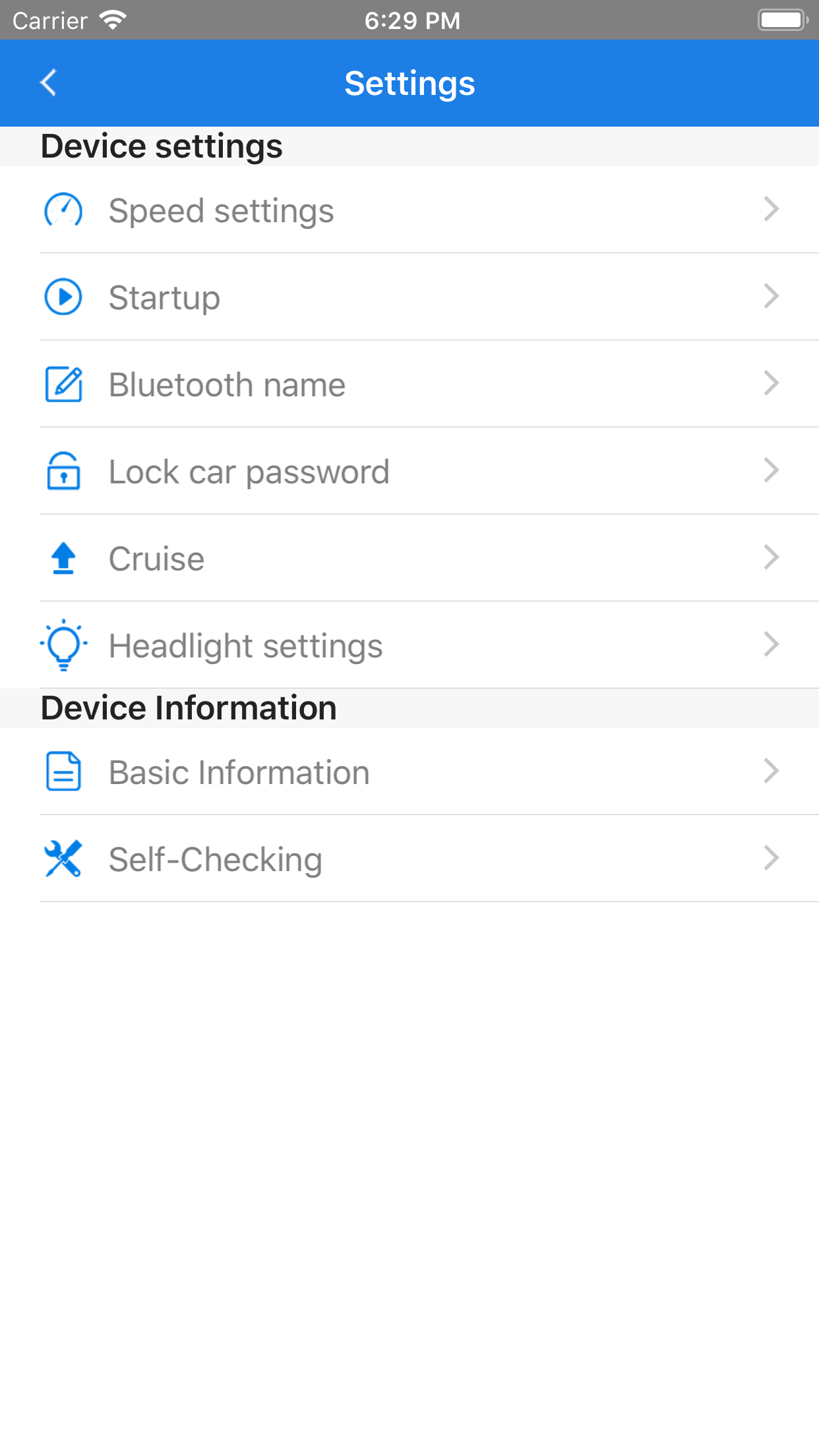Click the padlock icon beside Lock car password
Screen dimensions: 819x1456
pos(63,471)
